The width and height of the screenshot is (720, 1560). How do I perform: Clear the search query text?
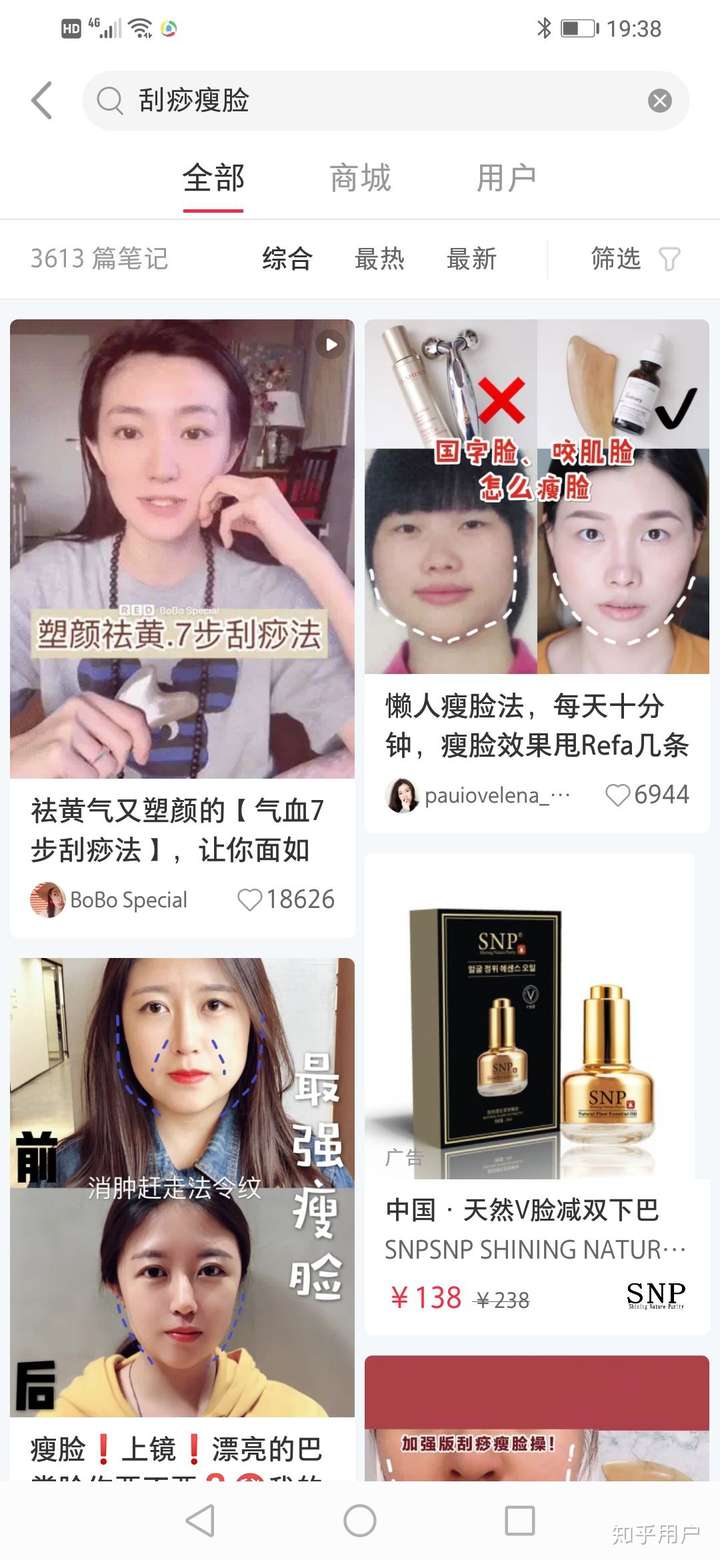(659, 101)
